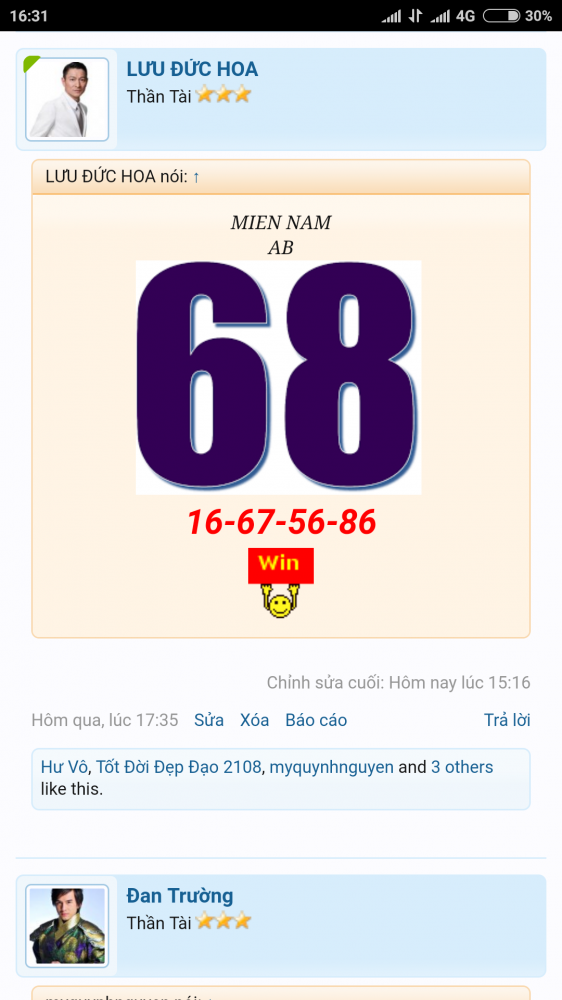Tap LƯU ĐỨC HOA's avatar picture

(67, 99)
